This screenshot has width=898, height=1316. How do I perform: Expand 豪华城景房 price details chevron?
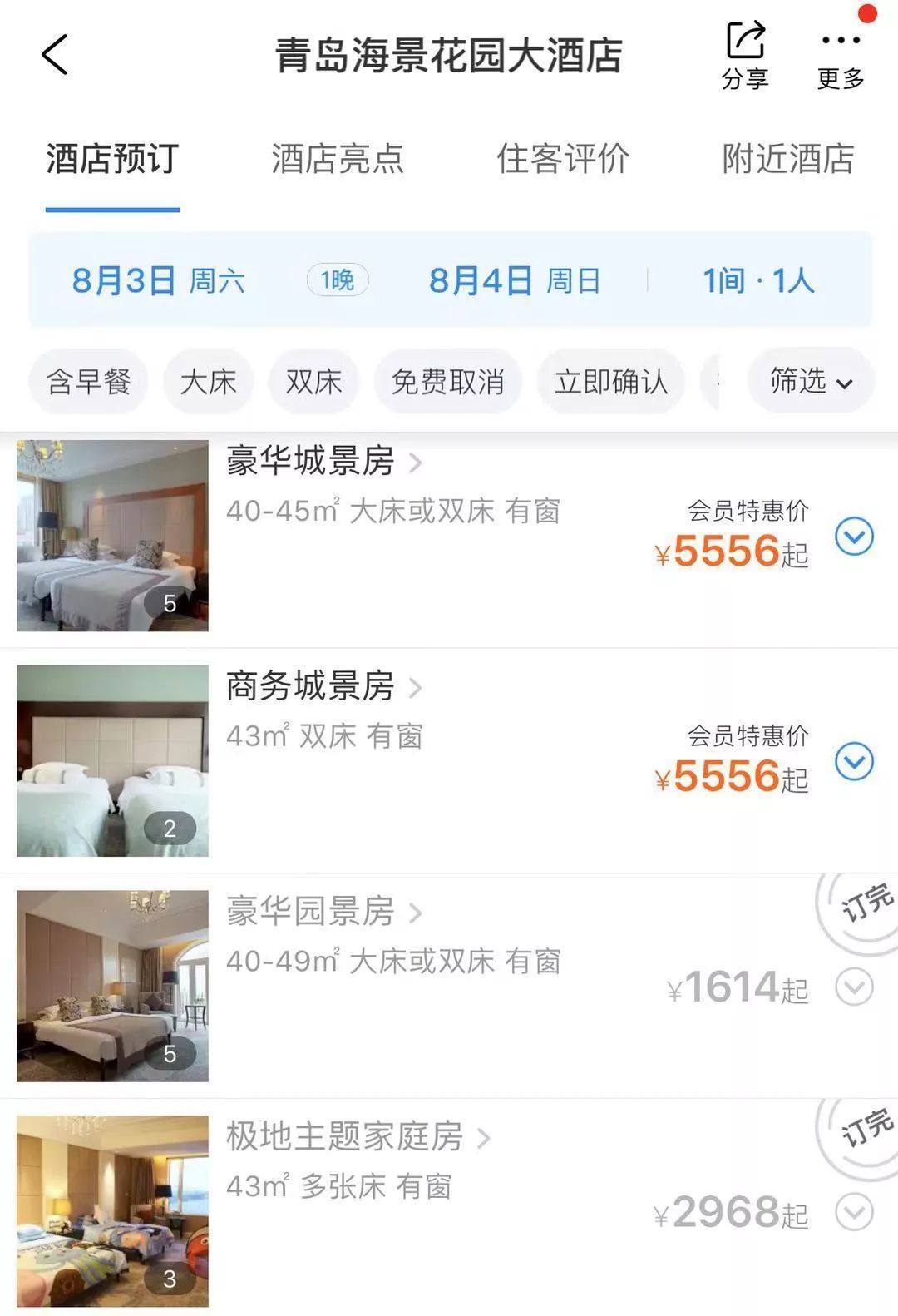pos(853,537)
